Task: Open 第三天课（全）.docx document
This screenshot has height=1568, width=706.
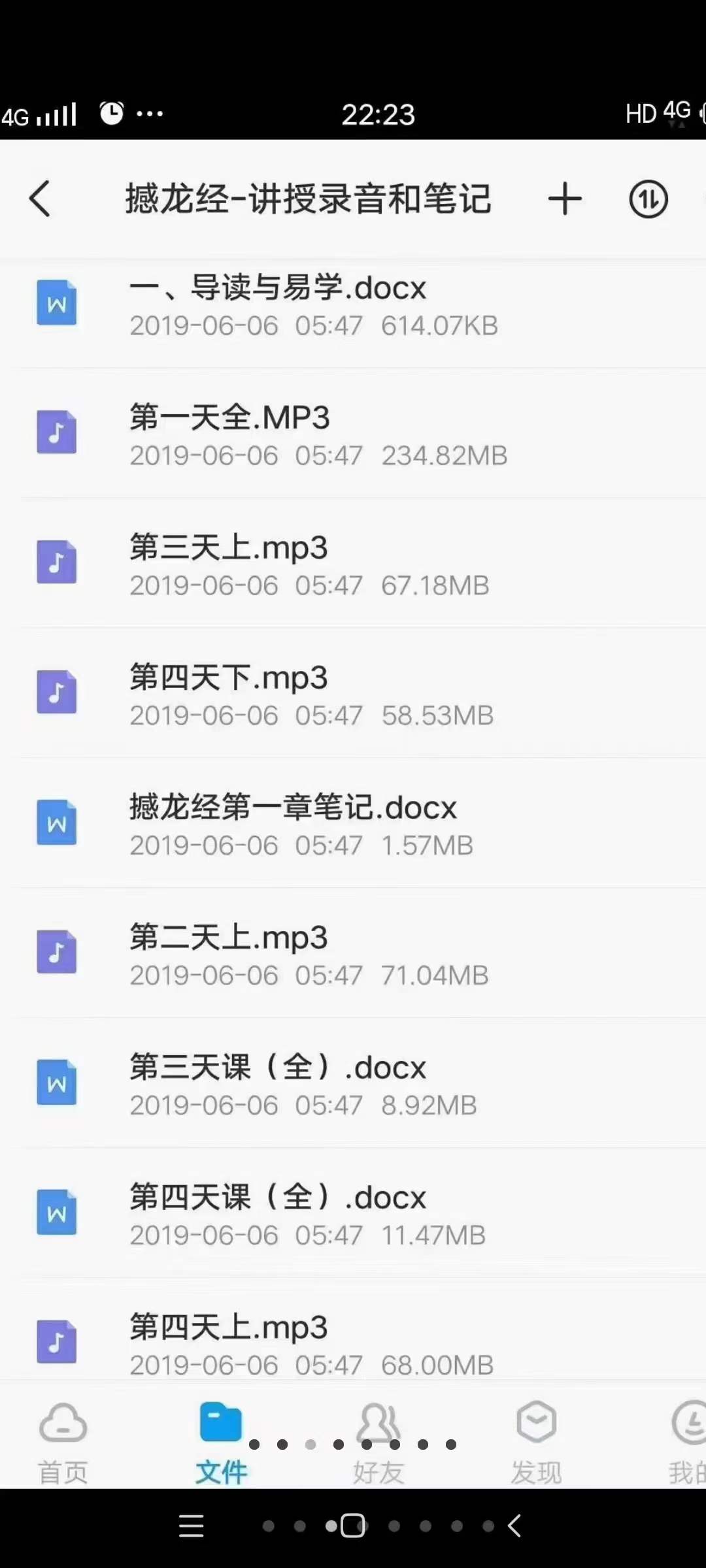Action: pos(278,1084)
